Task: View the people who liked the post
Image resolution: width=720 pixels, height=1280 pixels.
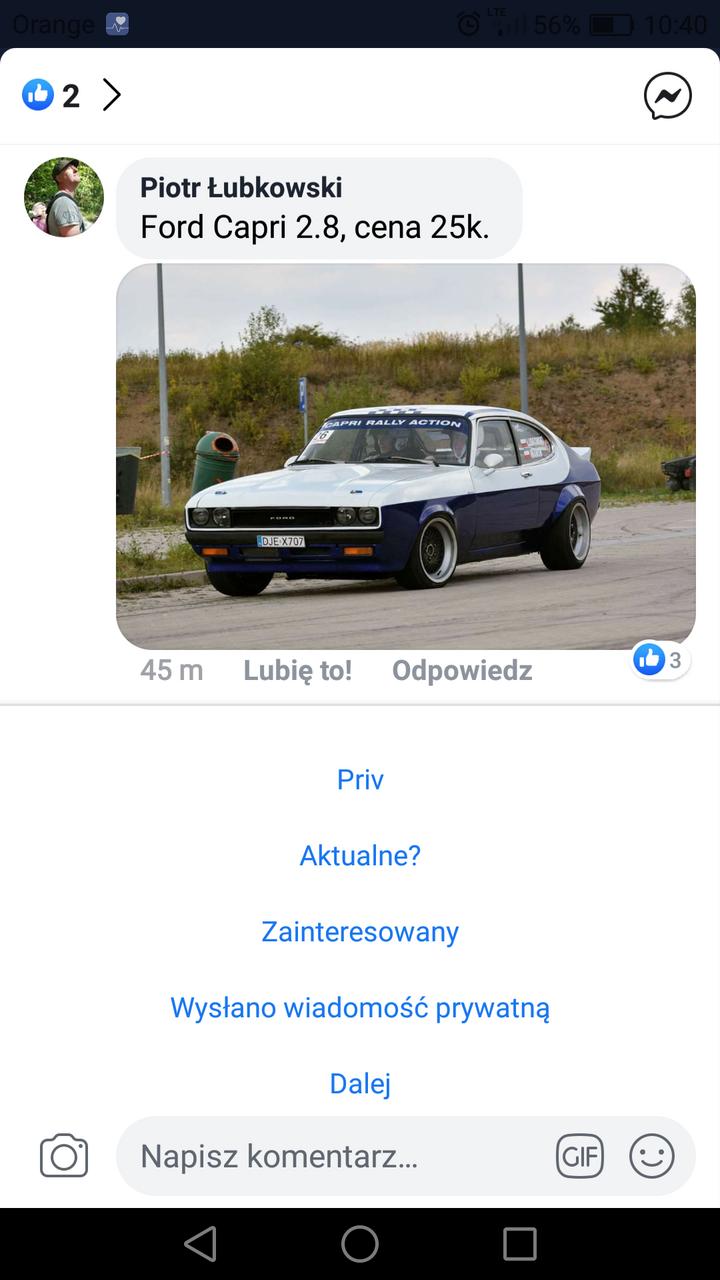Action: click(x=70, y=96)
